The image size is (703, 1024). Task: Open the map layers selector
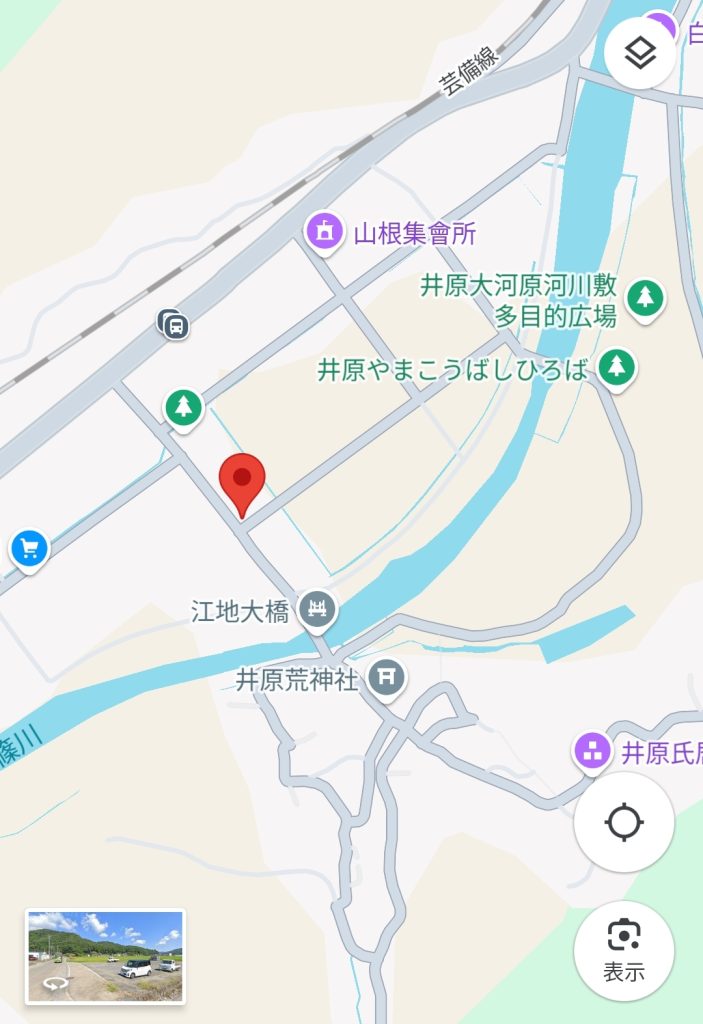pos(640,52)
